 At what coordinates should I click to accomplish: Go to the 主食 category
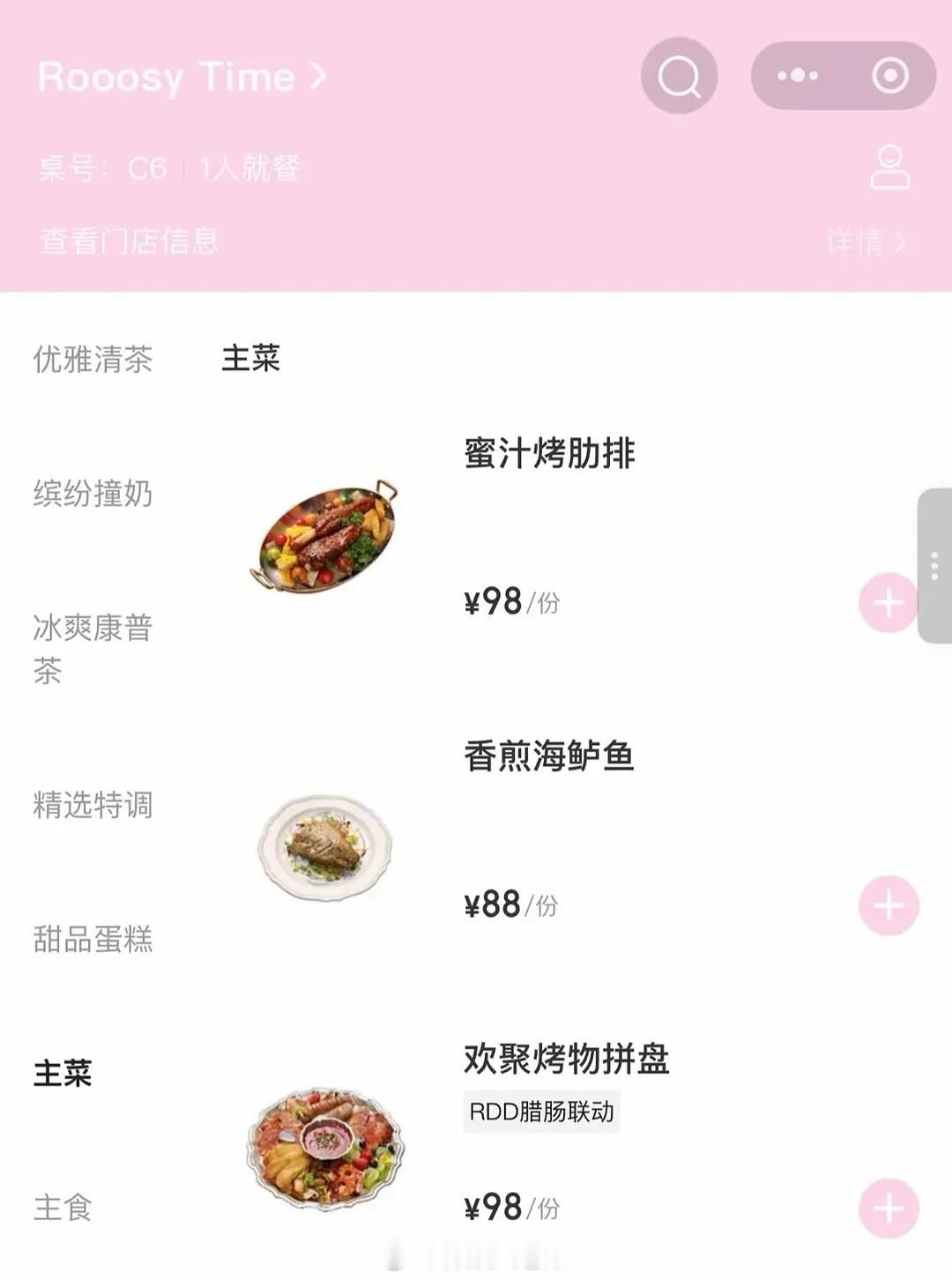pyautogui.click(x=63, y=1207)
